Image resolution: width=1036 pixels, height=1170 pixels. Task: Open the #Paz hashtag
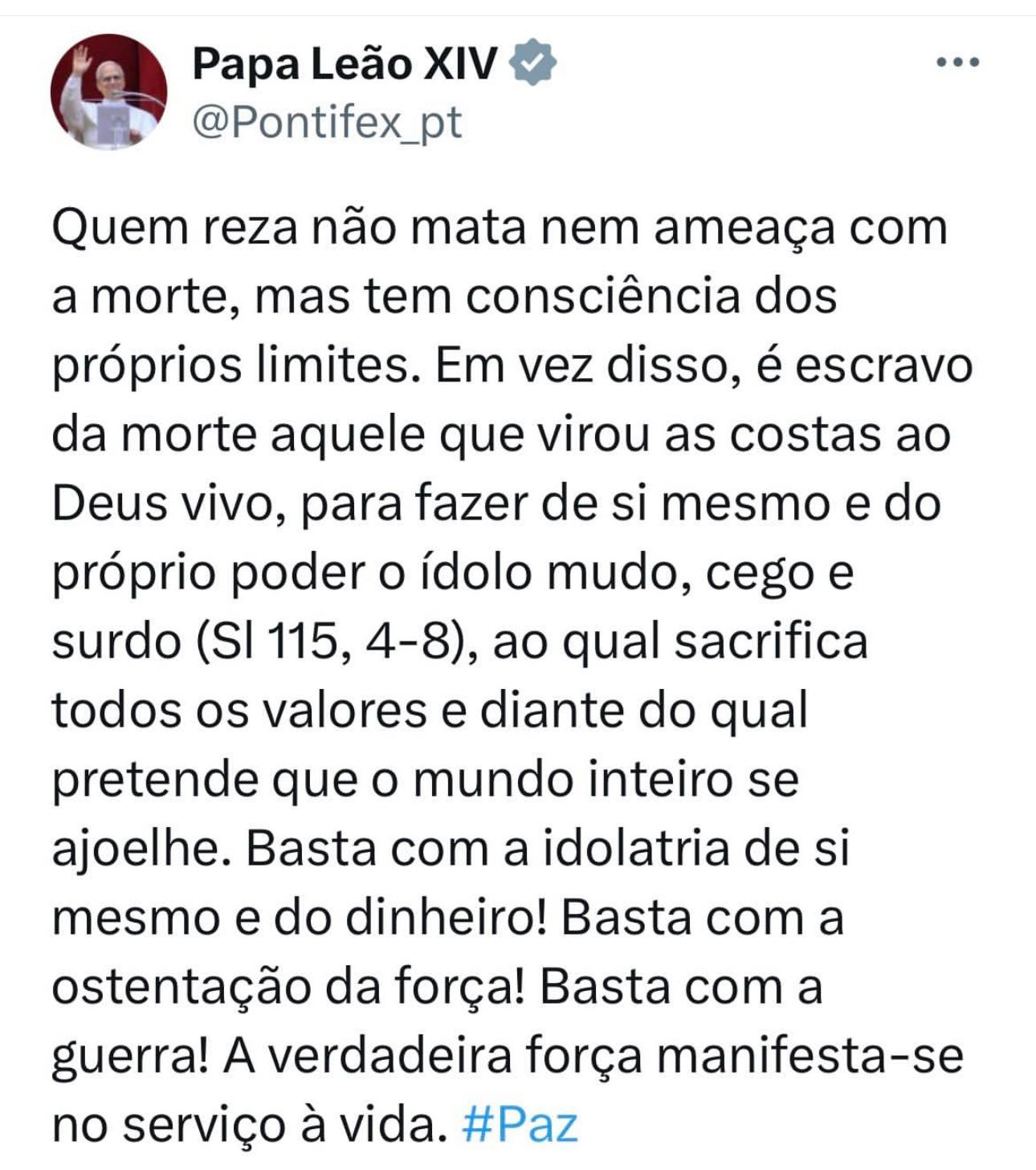520,1124
